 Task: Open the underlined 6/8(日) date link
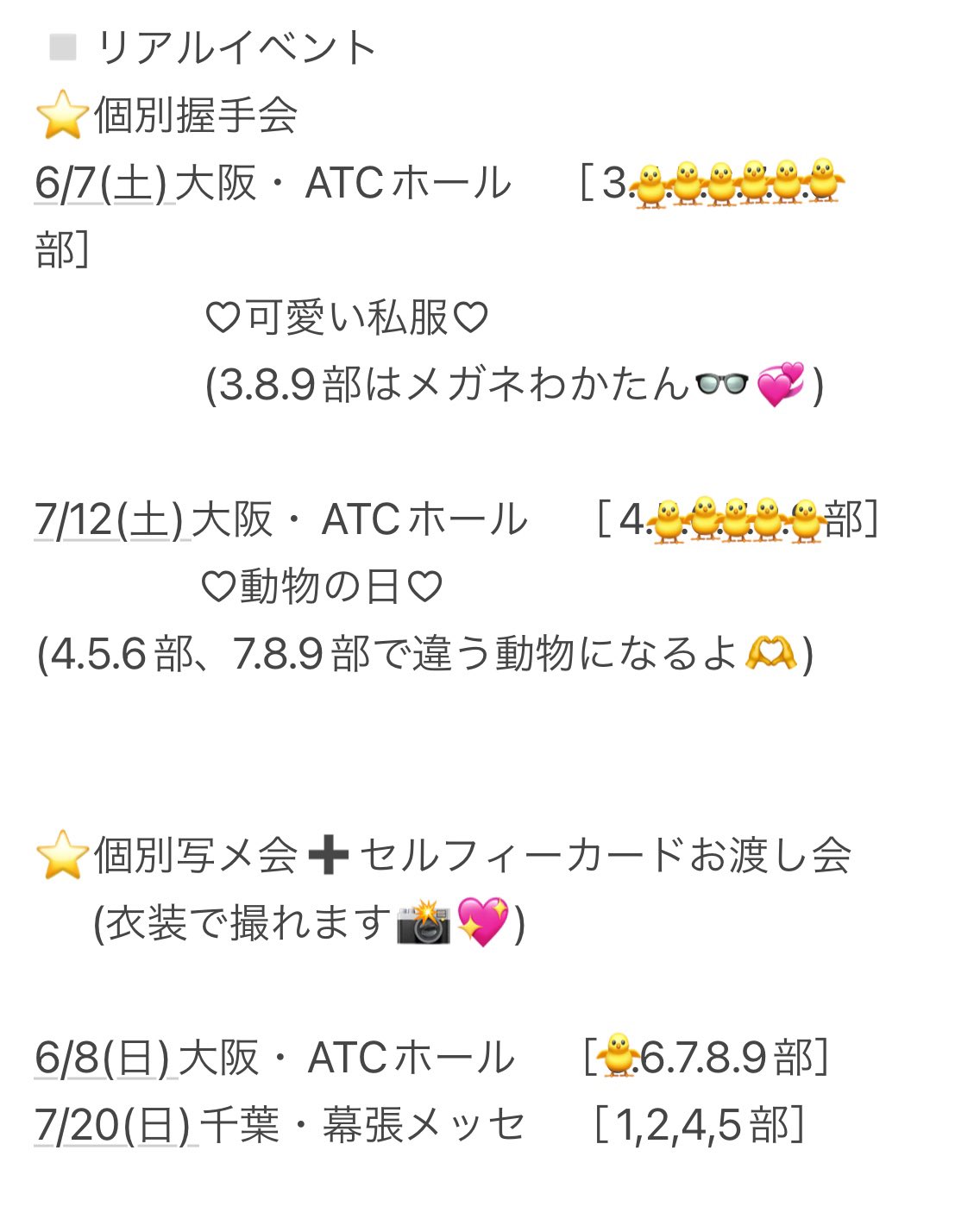click(104, 1058)
